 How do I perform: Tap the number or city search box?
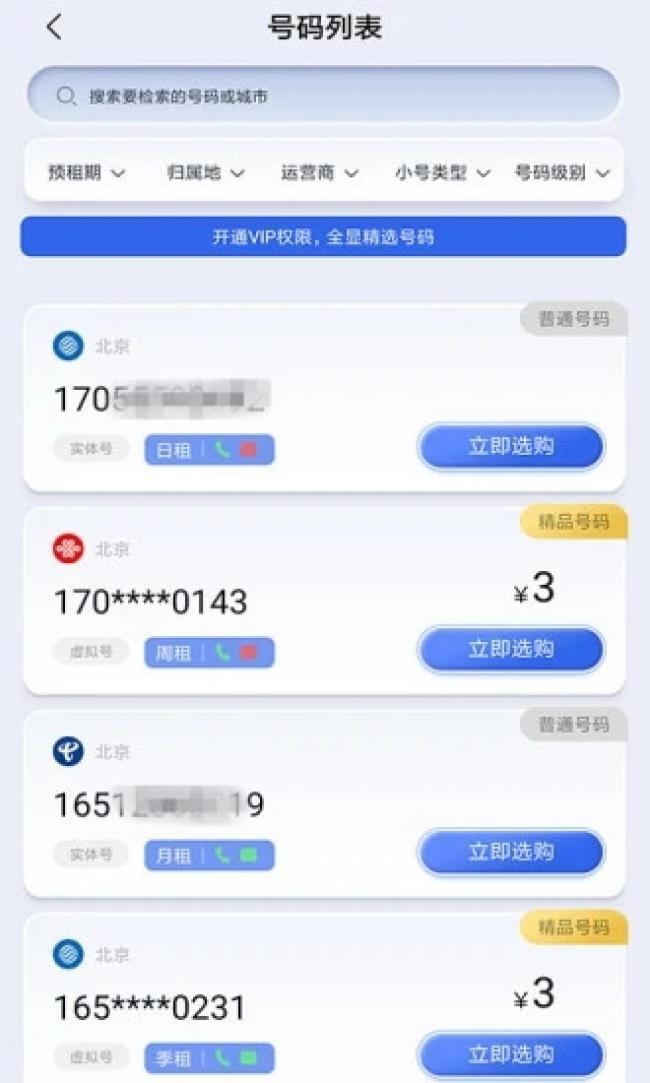point(323,96)
